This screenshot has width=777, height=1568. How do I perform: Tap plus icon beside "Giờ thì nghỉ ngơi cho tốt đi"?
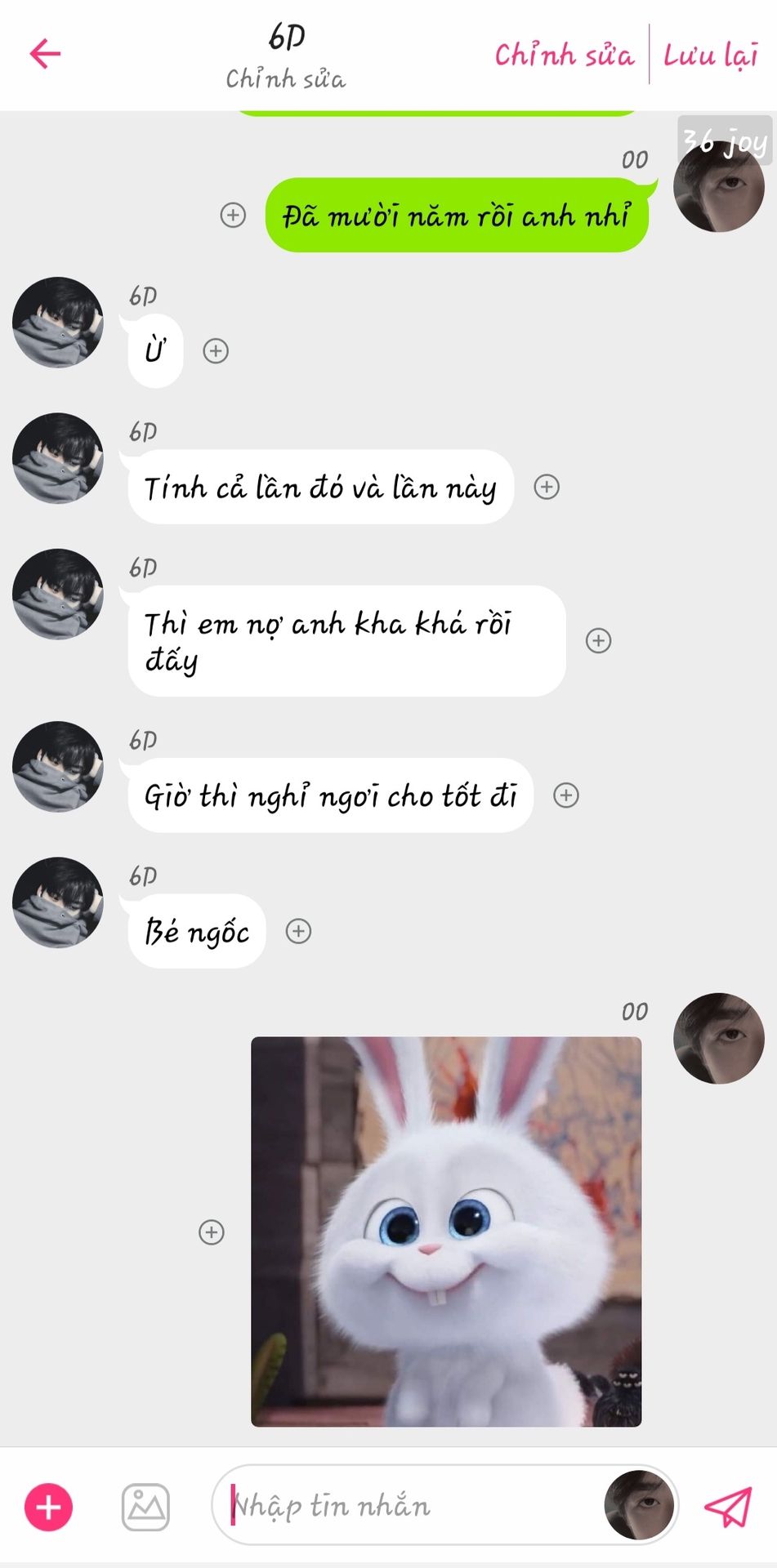[x=566, y=795]
